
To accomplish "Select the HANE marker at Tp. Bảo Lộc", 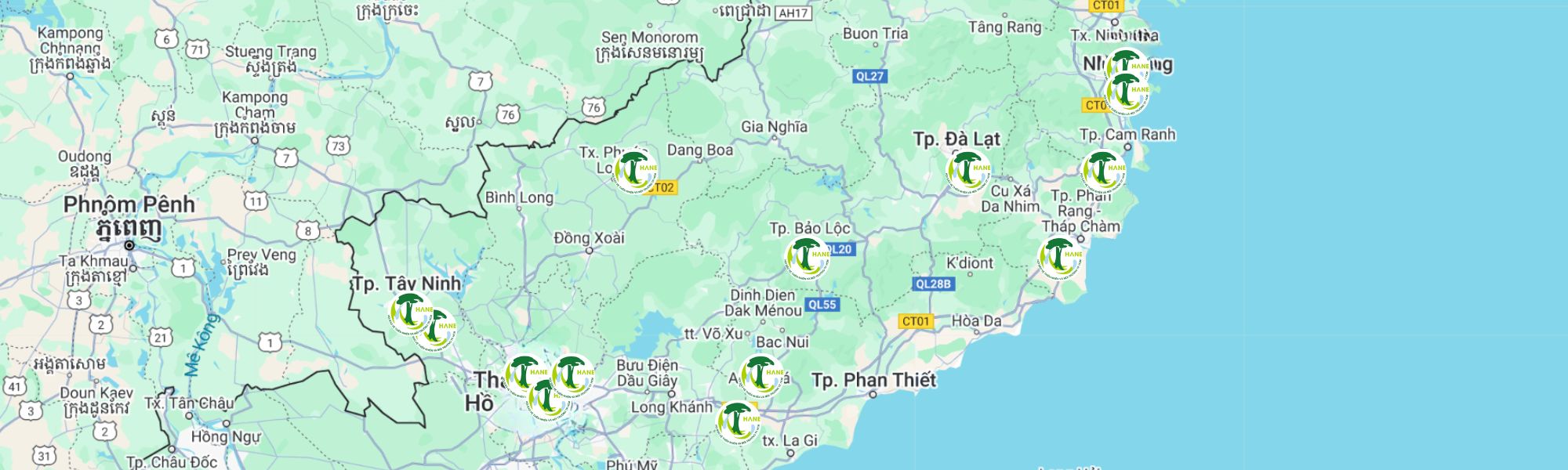I will pos(807,258).
